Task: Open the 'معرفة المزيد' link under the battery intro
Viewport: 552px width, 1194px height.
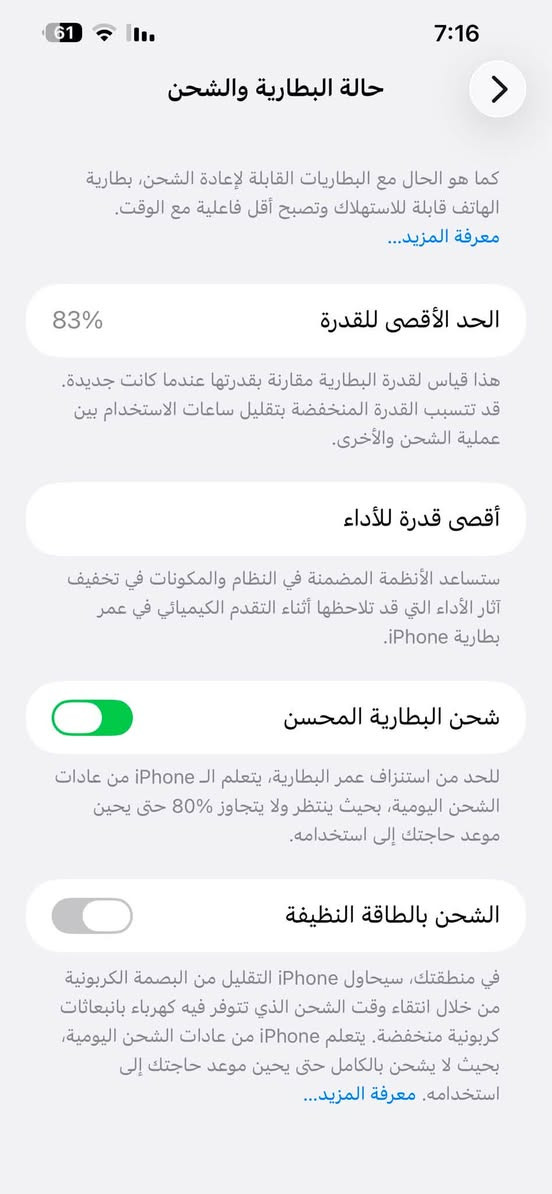Action: 443,237
